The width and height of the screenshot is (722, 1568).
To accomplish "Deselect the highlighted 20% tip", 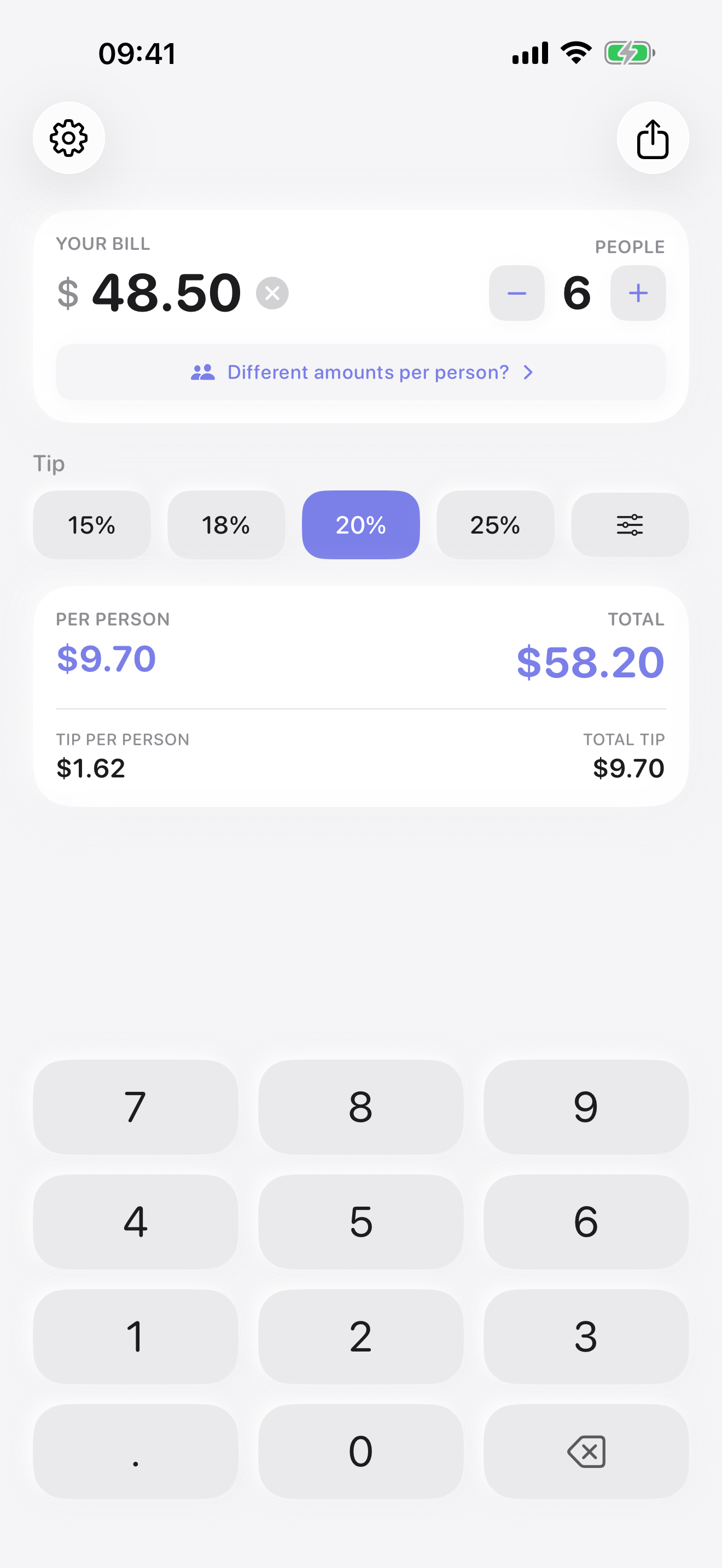I will coord(360,524).
